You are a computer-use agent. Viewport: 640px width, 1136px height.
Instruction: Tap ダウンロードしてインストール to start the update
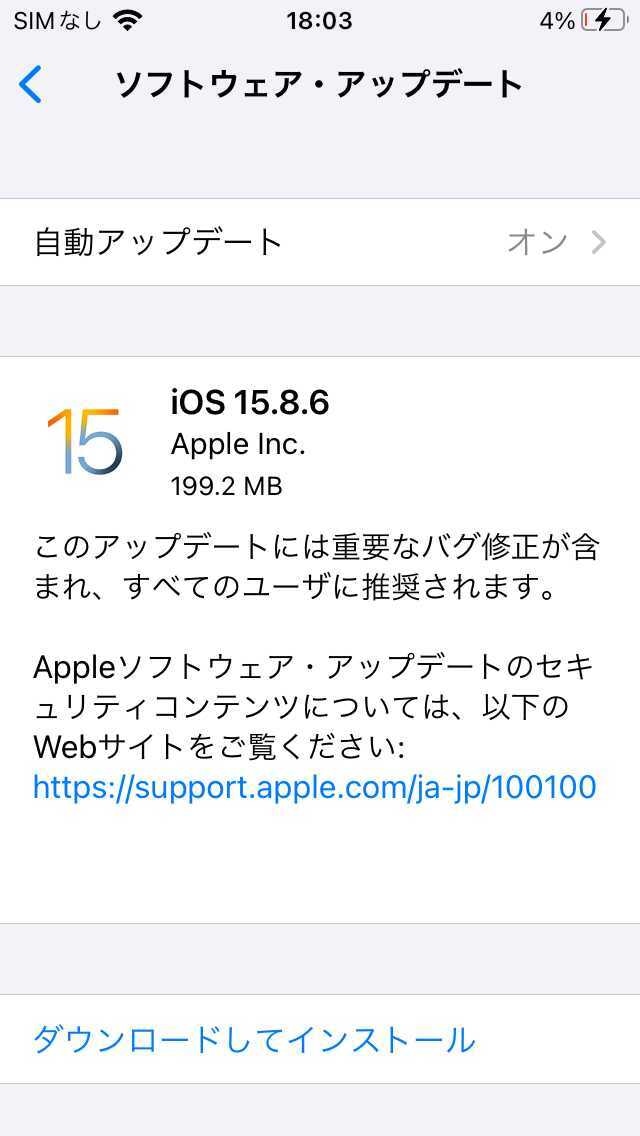[254, 1040]
